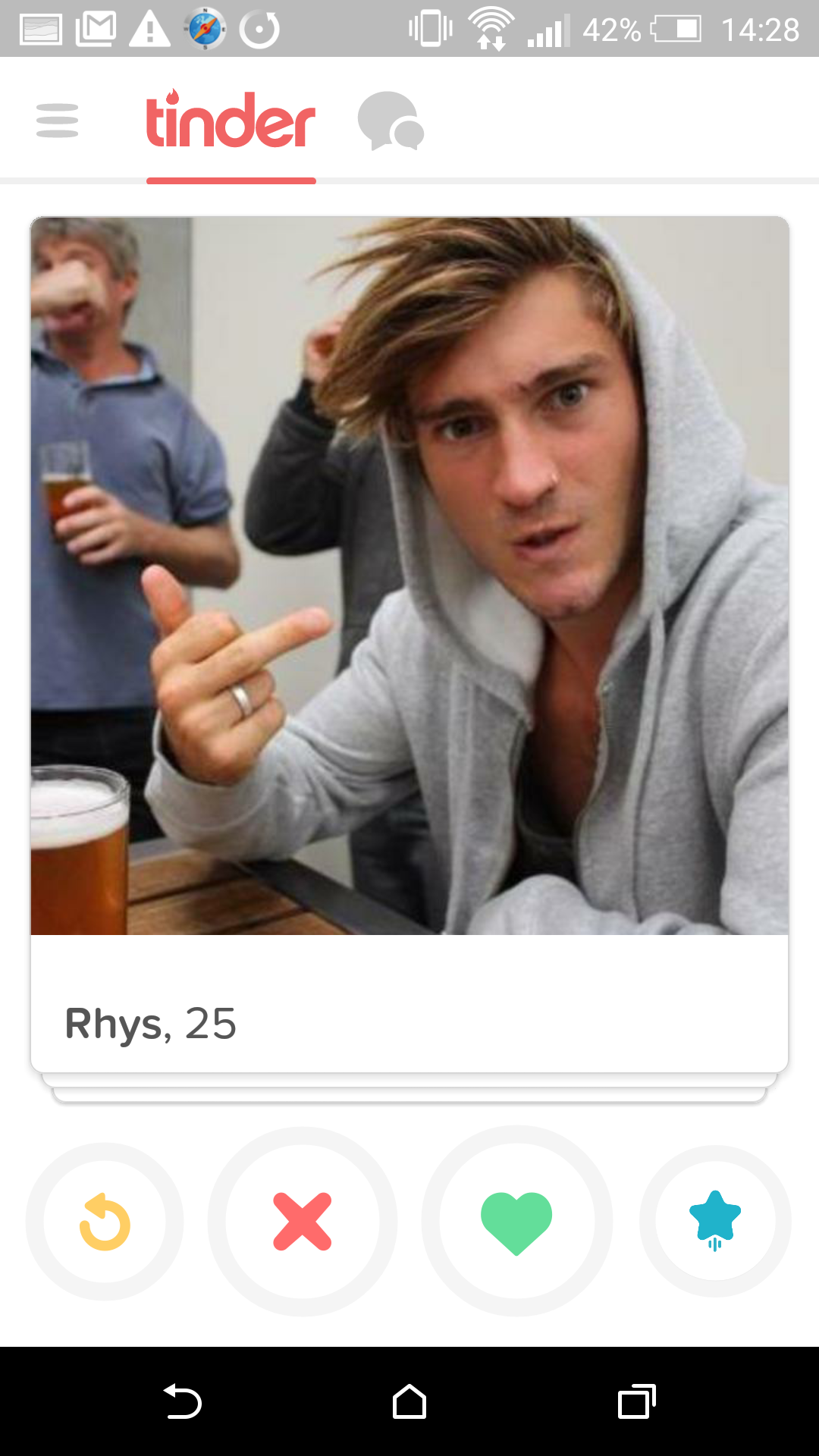Like Rhys with the green heart
This screenshot has height=1456, width=819.
point(516,1222)
